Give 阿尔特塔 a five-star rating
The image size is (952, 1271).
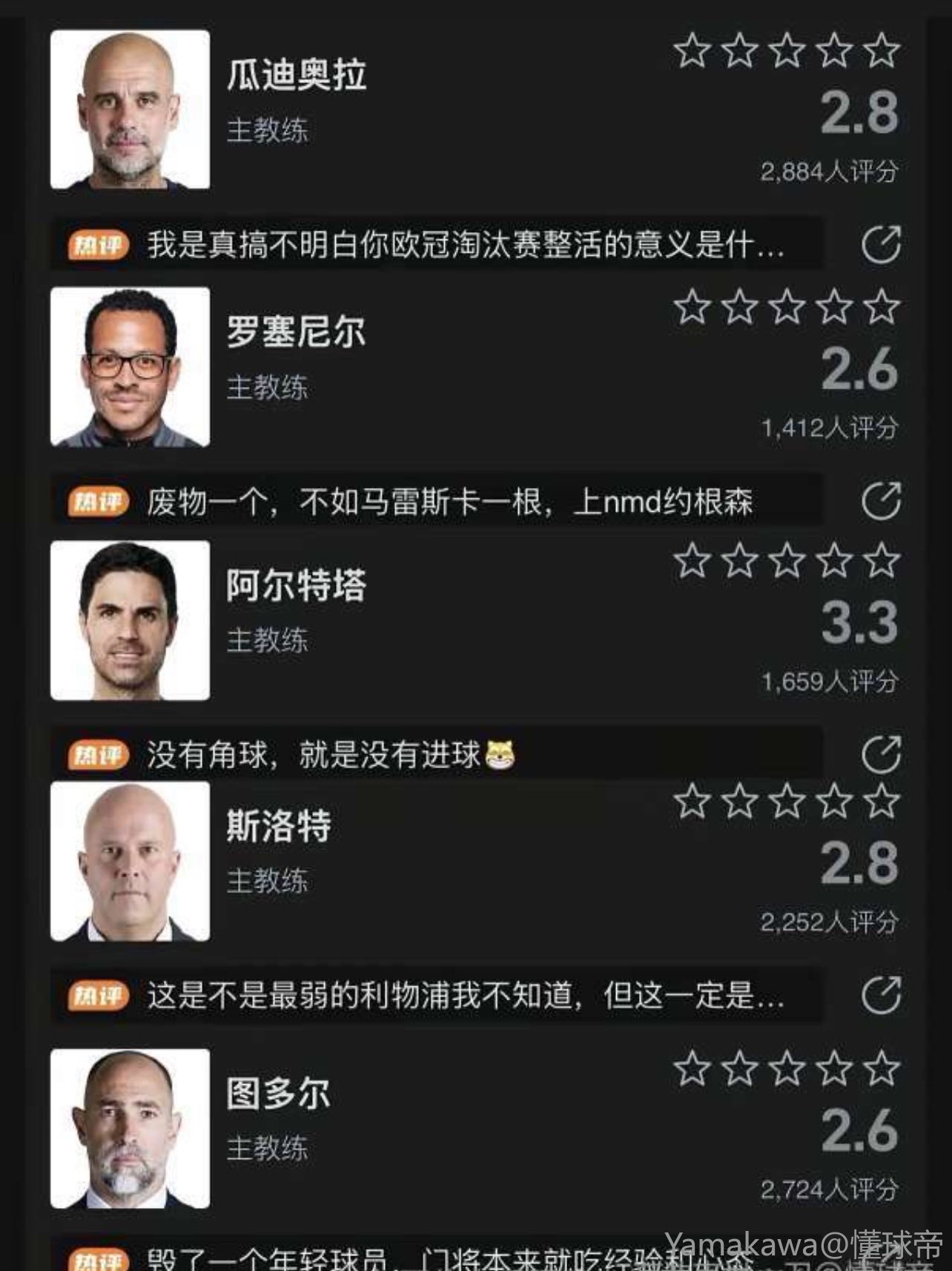coord(882,561)
